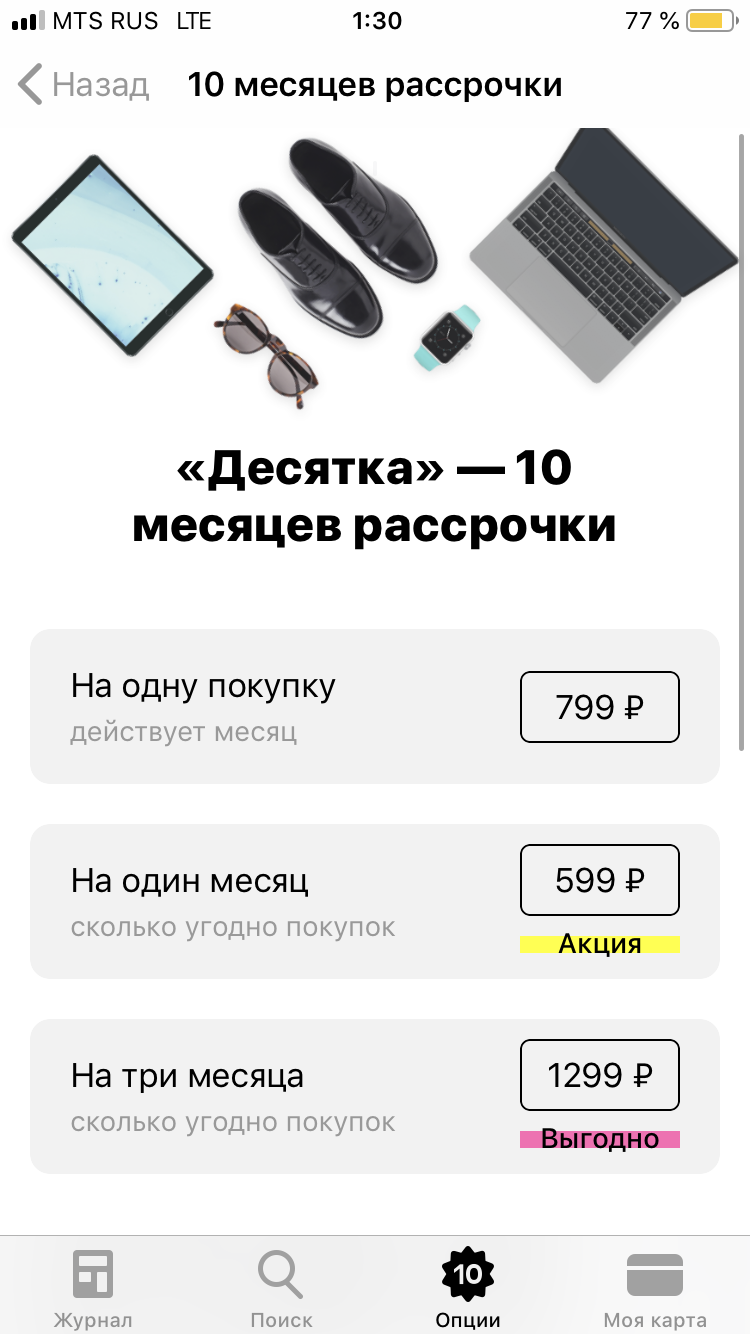The image size is (750, 1334).
Task: Switch to the Моя карта tab
Action: pyautogui.click(x=655, y=1288)
